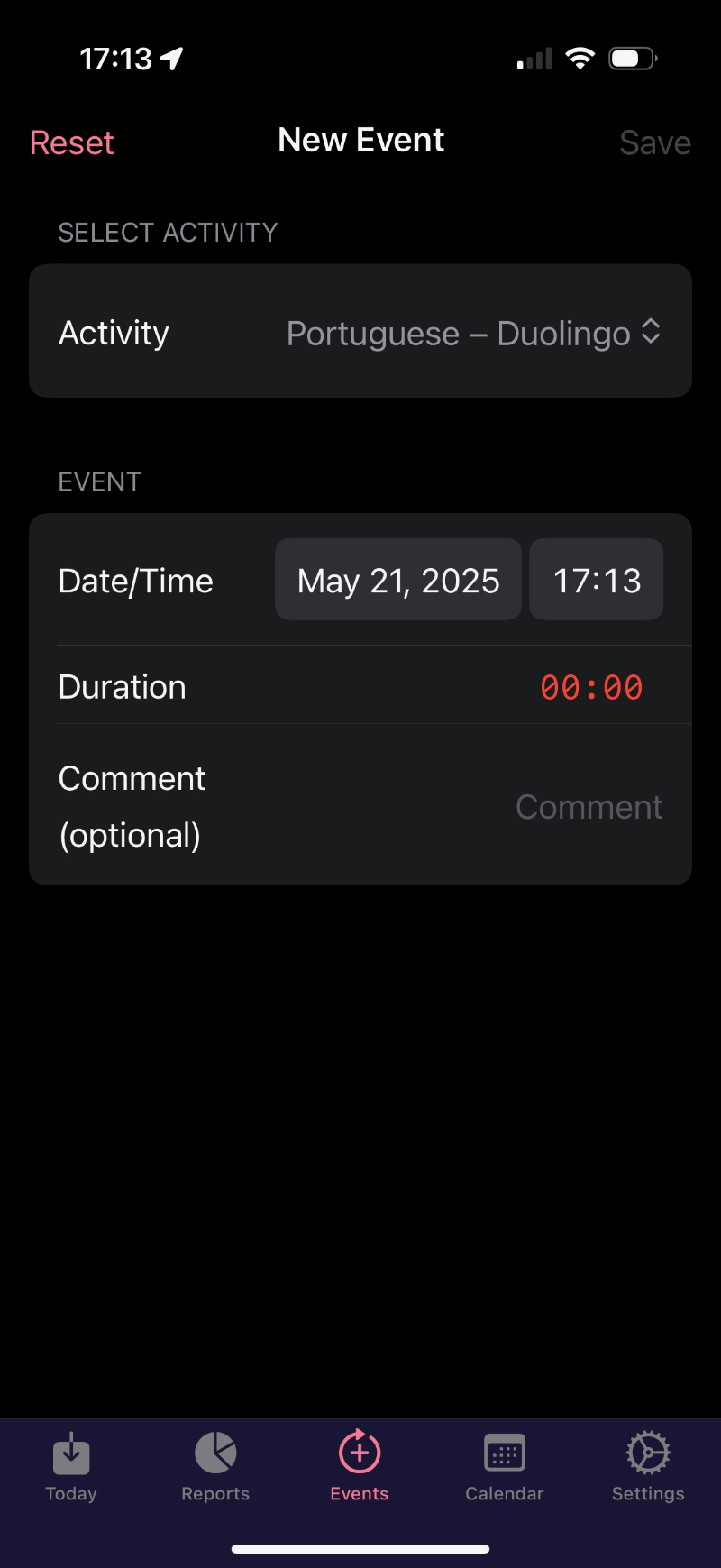Viewport: 721px width, 1568px height.
Task: Open the Settings tab
Action: point(648,1467)
